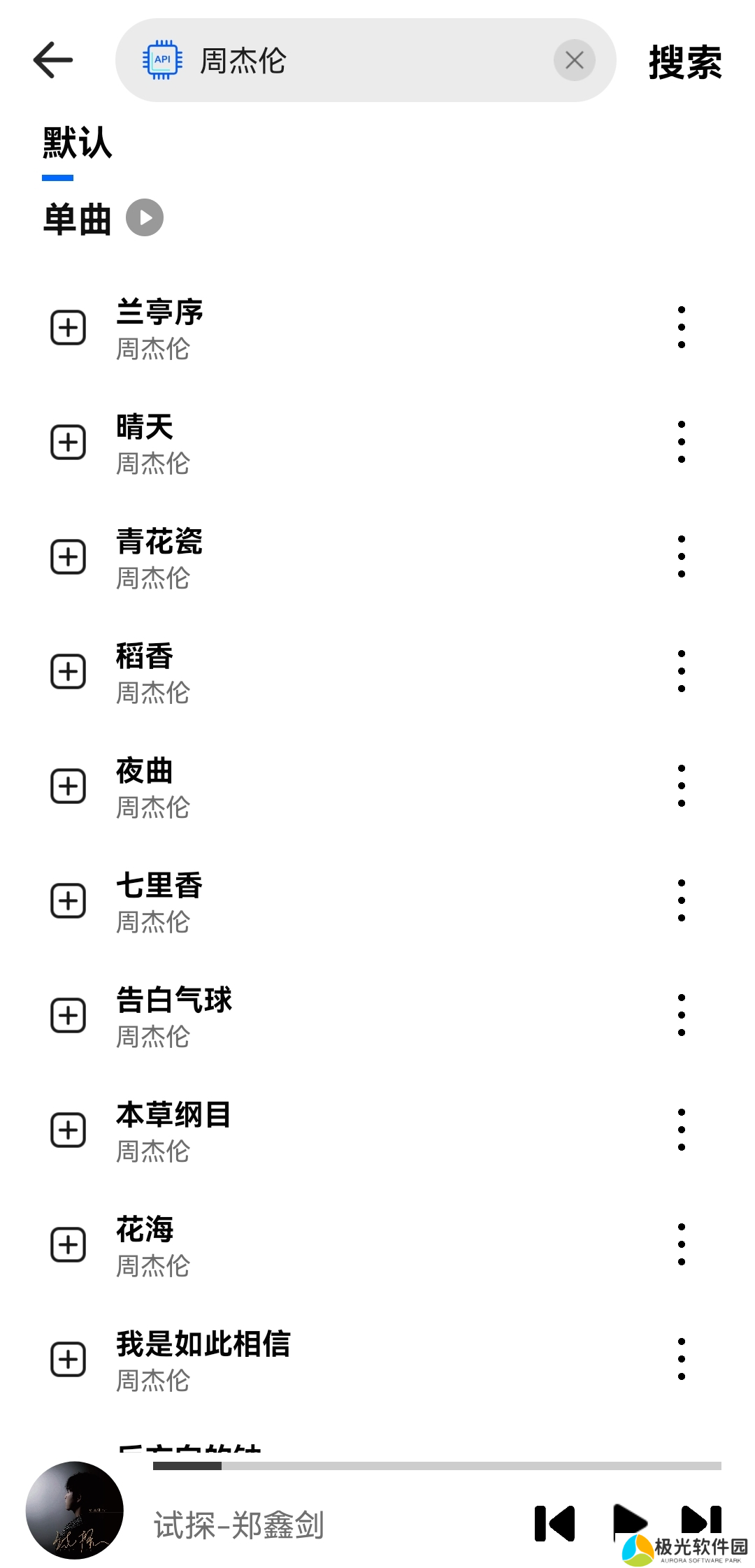Seek within the playback progress bar

click(x=437, y=1466)
